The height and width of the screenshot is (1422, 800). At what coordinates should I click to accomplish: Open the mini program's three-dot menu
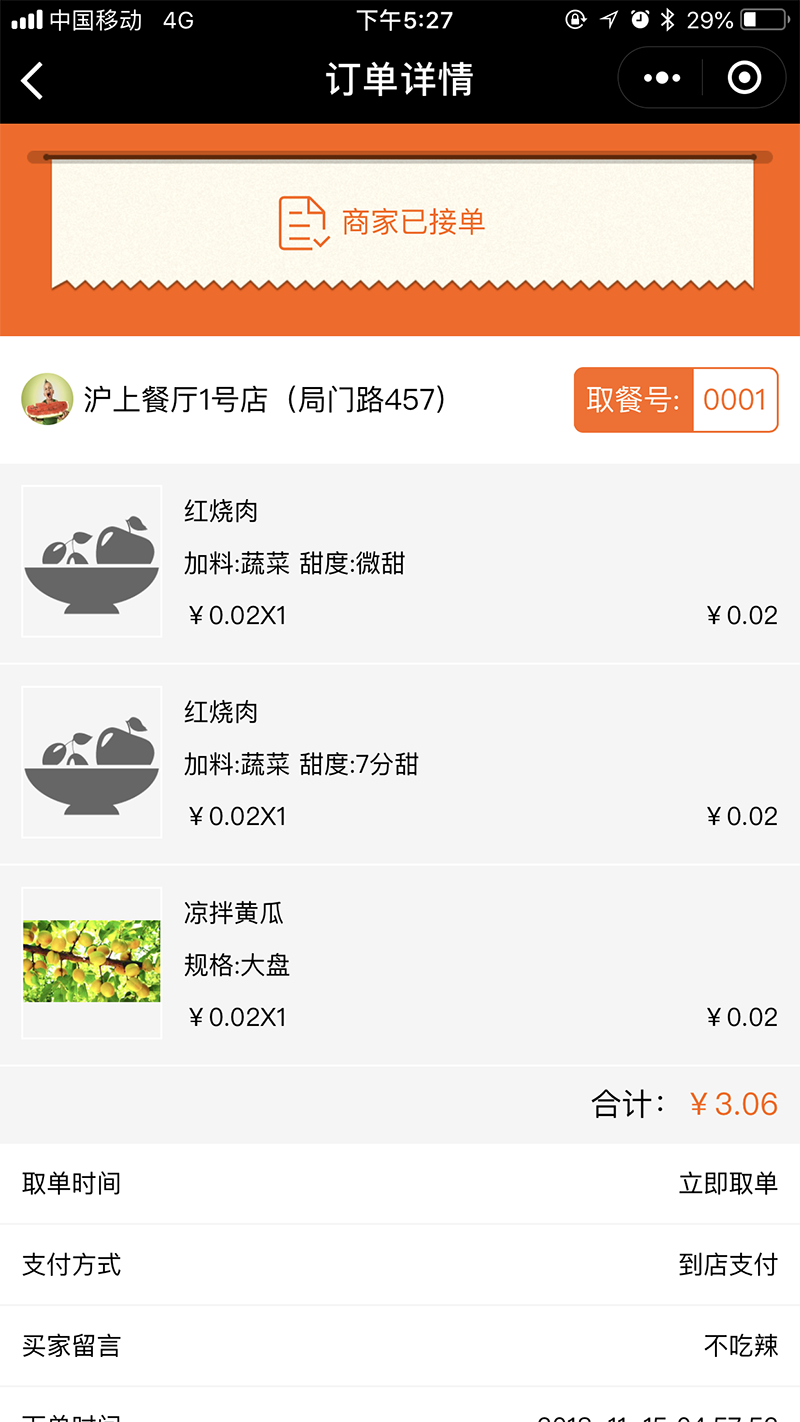662,78
